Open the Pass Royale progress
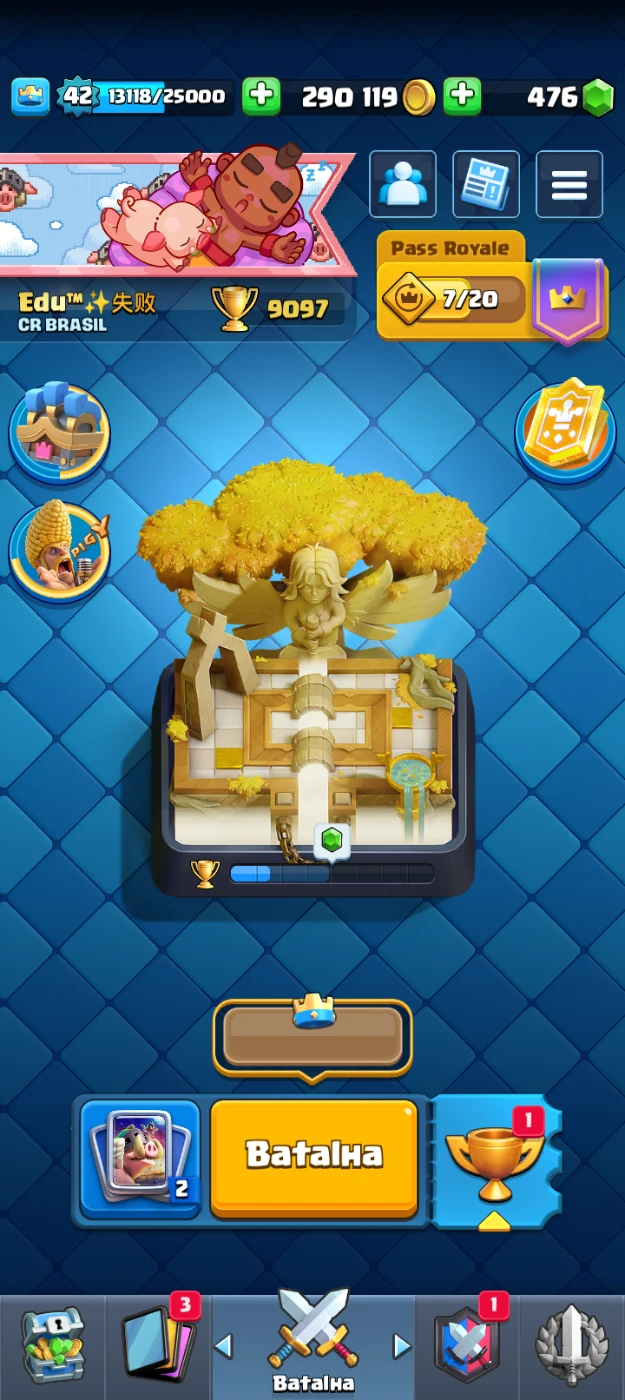This screenshot has height=1400, width=625. pyautogui.click(x=456, y=298)
